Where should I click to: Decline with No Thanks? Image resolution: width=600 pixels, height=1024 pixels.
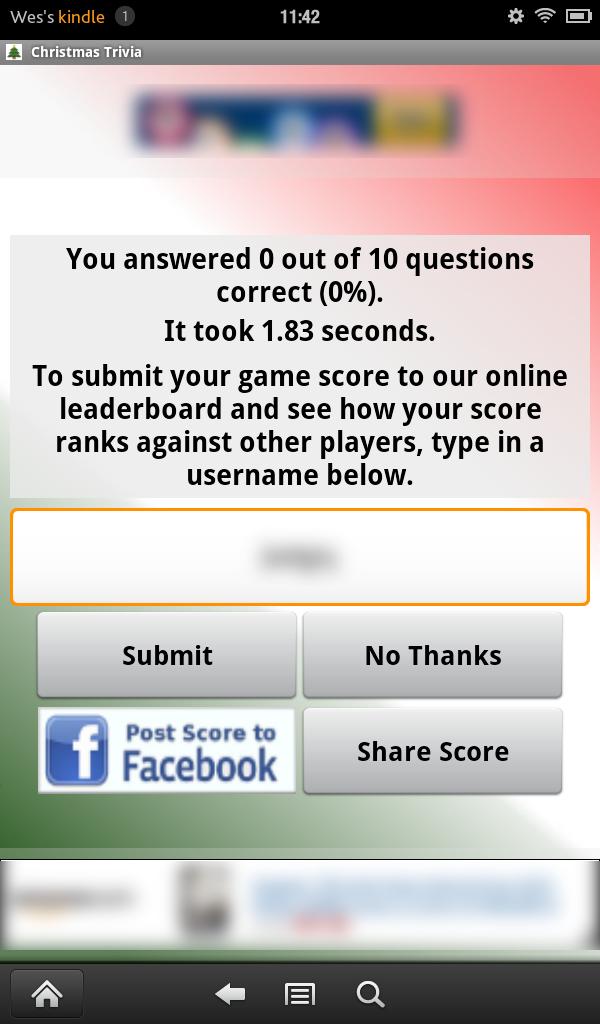pyautogui.click(x=432, y=655)
